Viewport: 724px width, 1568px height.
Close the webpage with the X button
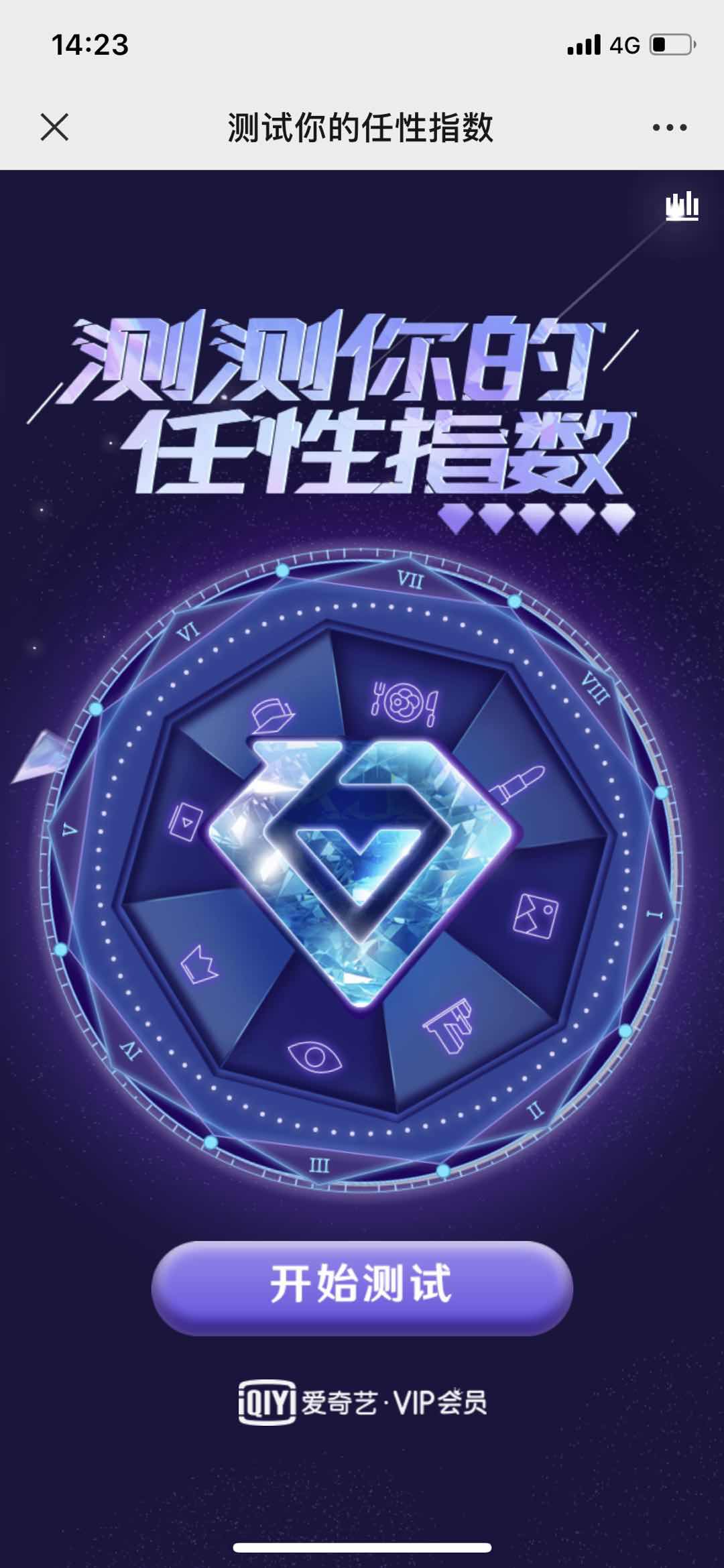(54, 127)
